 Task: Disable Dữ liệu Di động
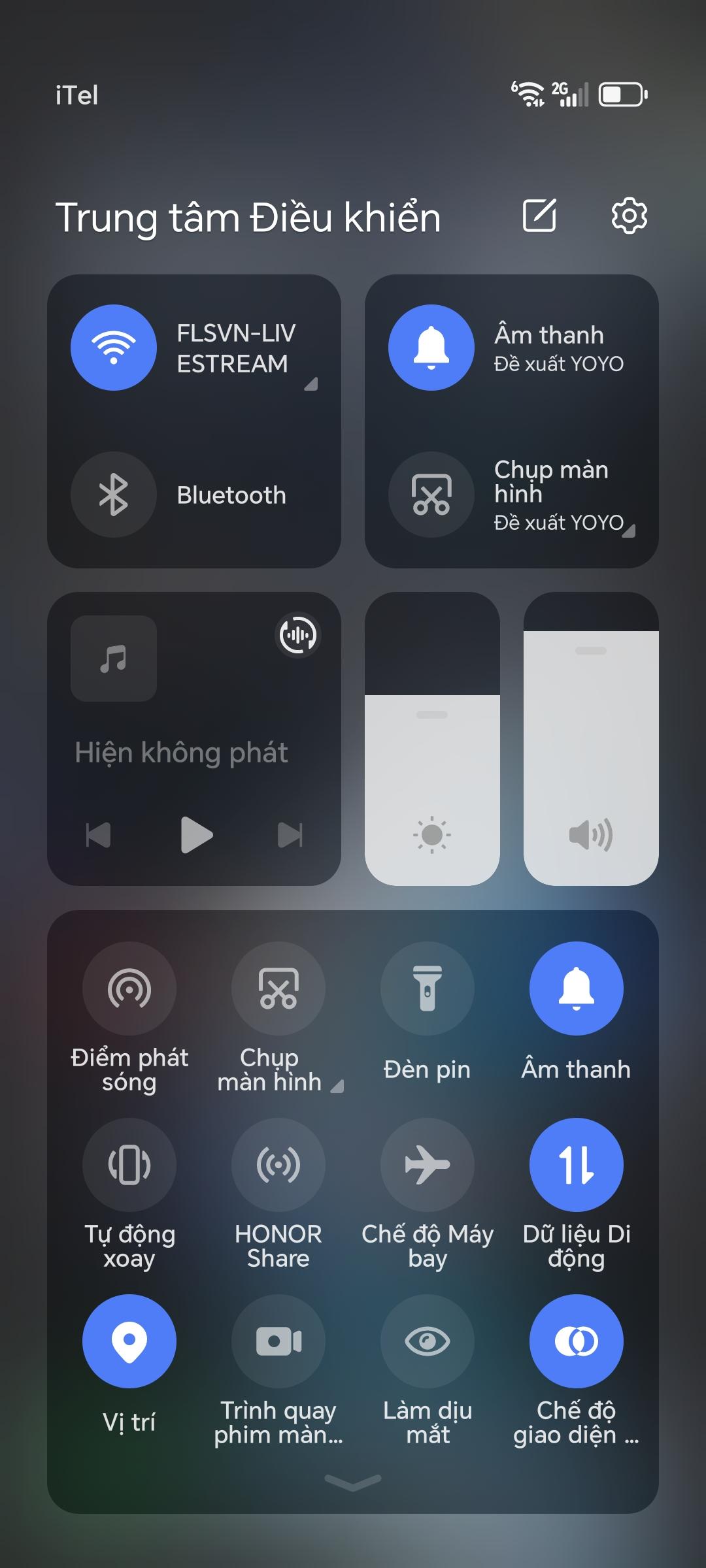pyautogui.click(x=576, y=1165)
